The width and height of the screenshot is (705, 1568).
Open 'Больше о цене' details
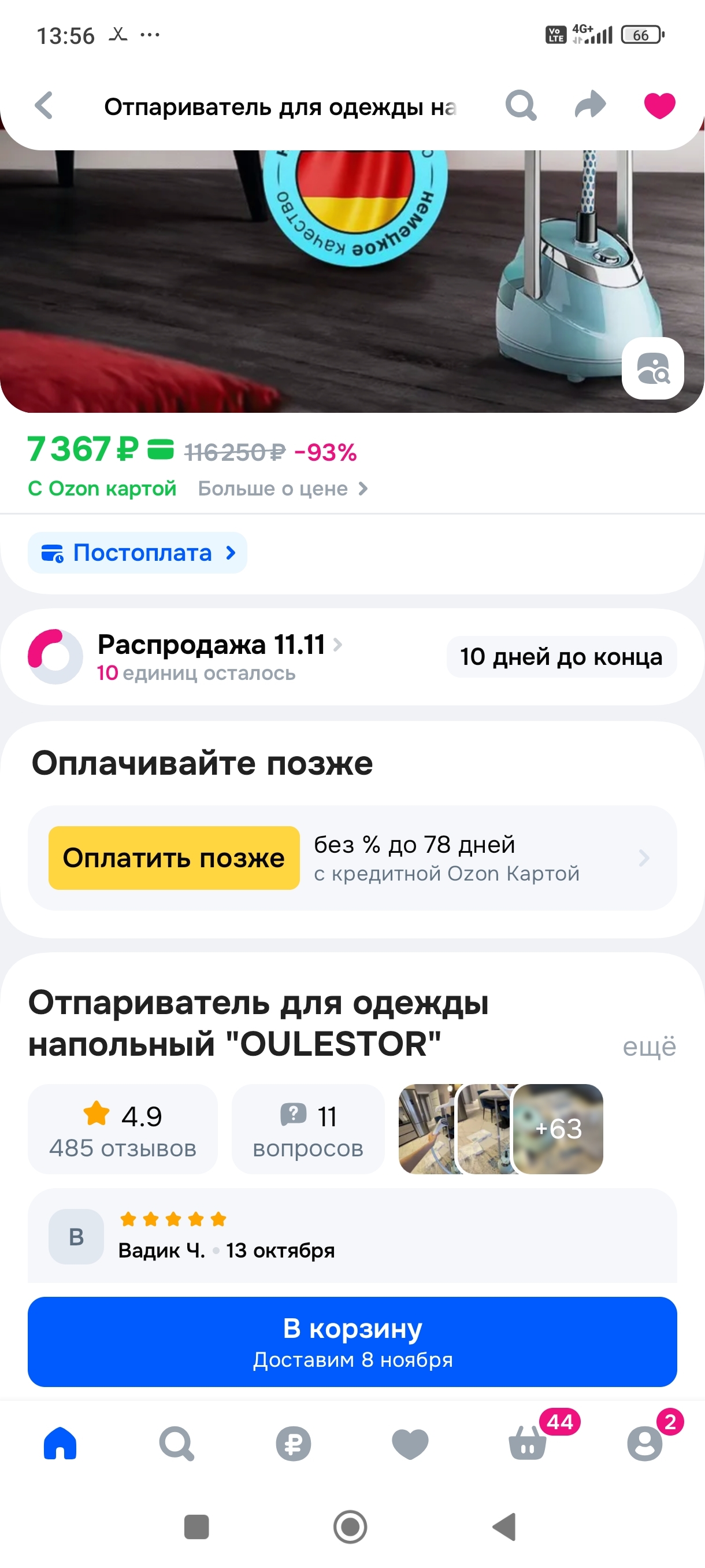pyautogui.click(x=282, y=489)
